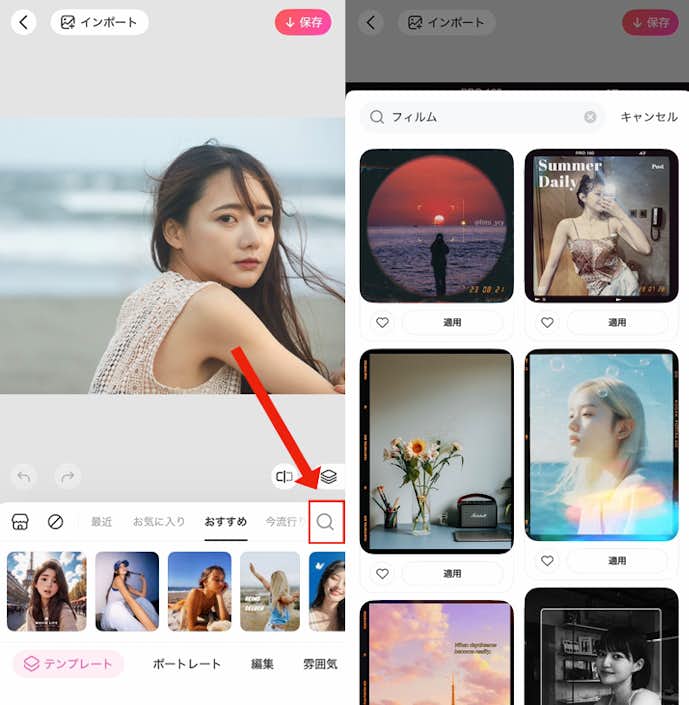Open the お気に入り tab

[x=159, y=521]
